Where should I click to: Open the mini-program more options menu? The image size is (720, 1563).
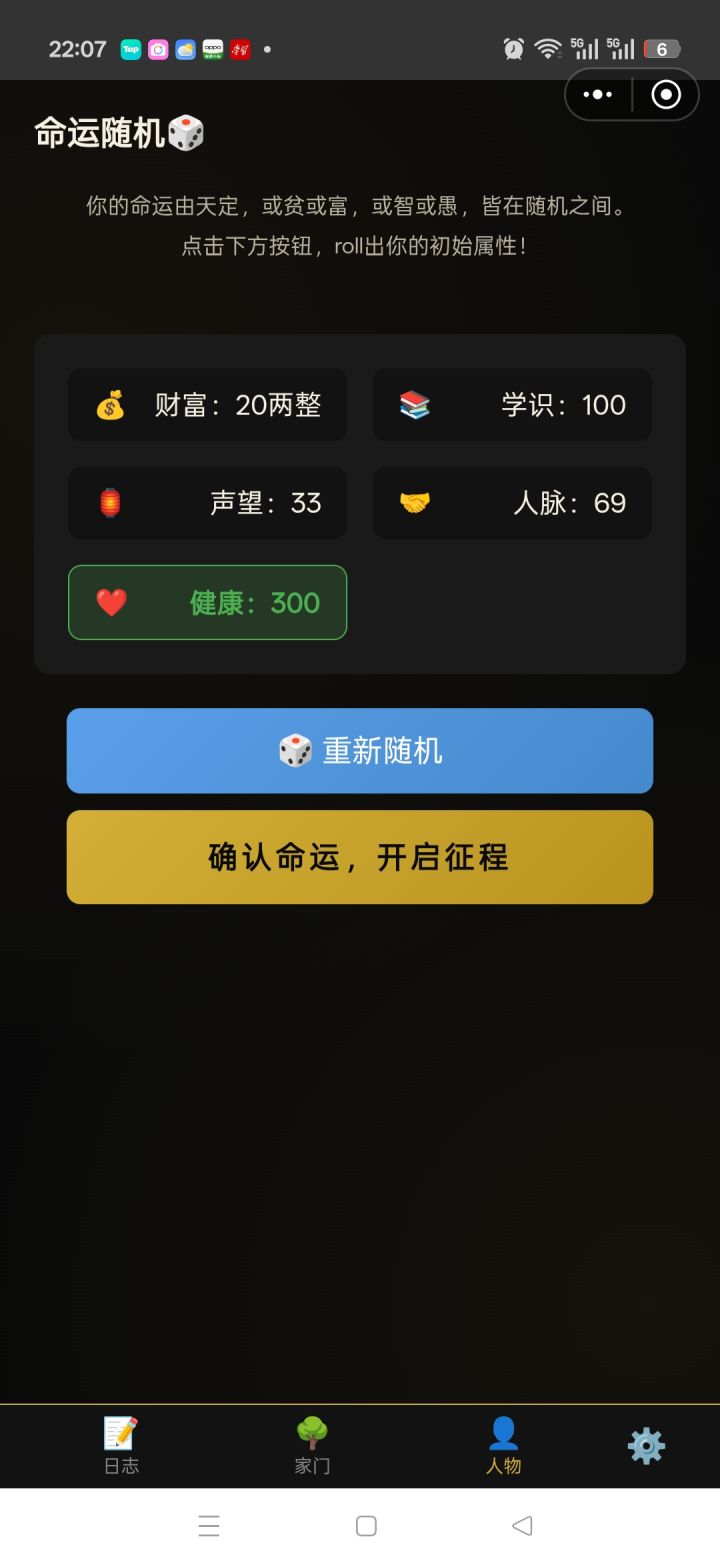point(597,94)
